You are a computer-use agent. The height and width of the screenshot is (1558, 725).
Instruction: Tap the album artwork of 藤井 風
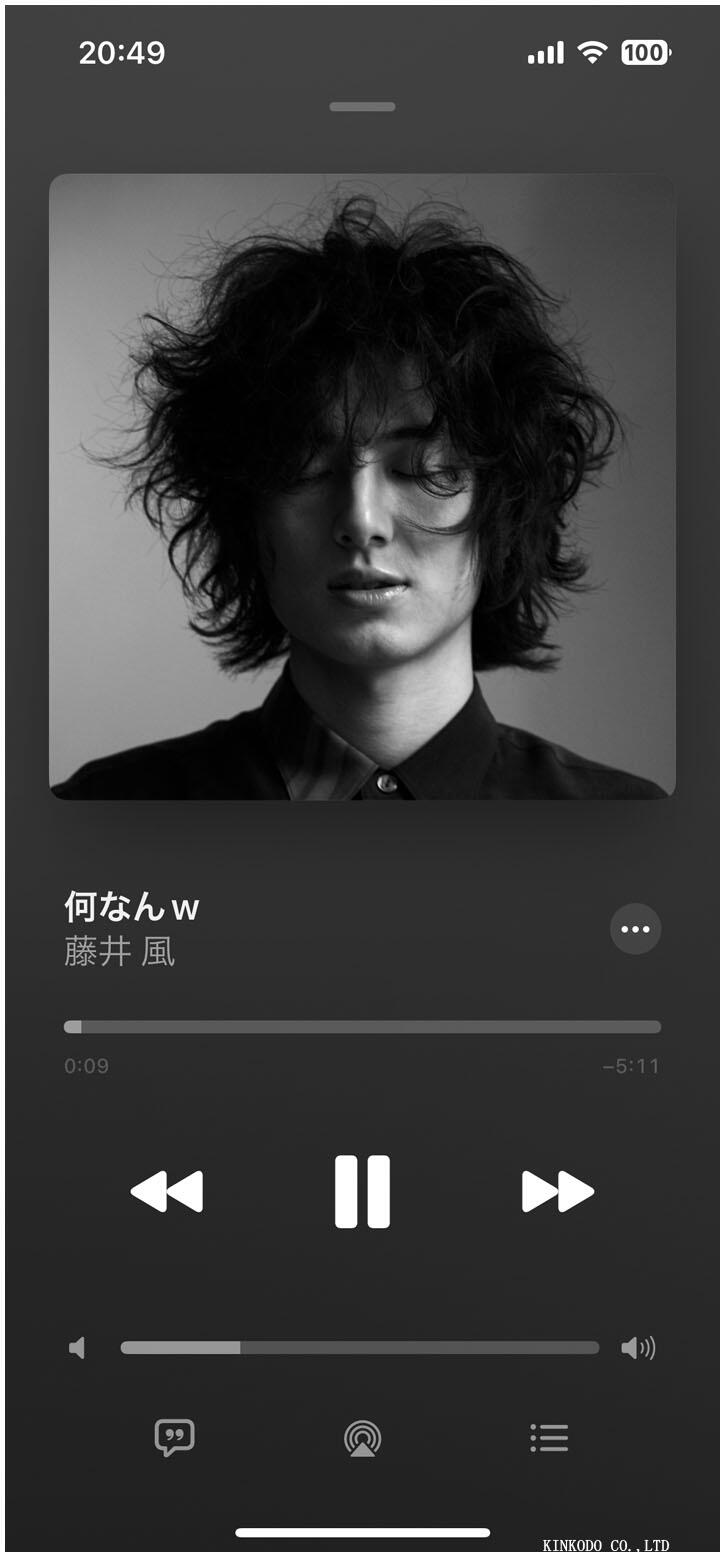point(362,487)
